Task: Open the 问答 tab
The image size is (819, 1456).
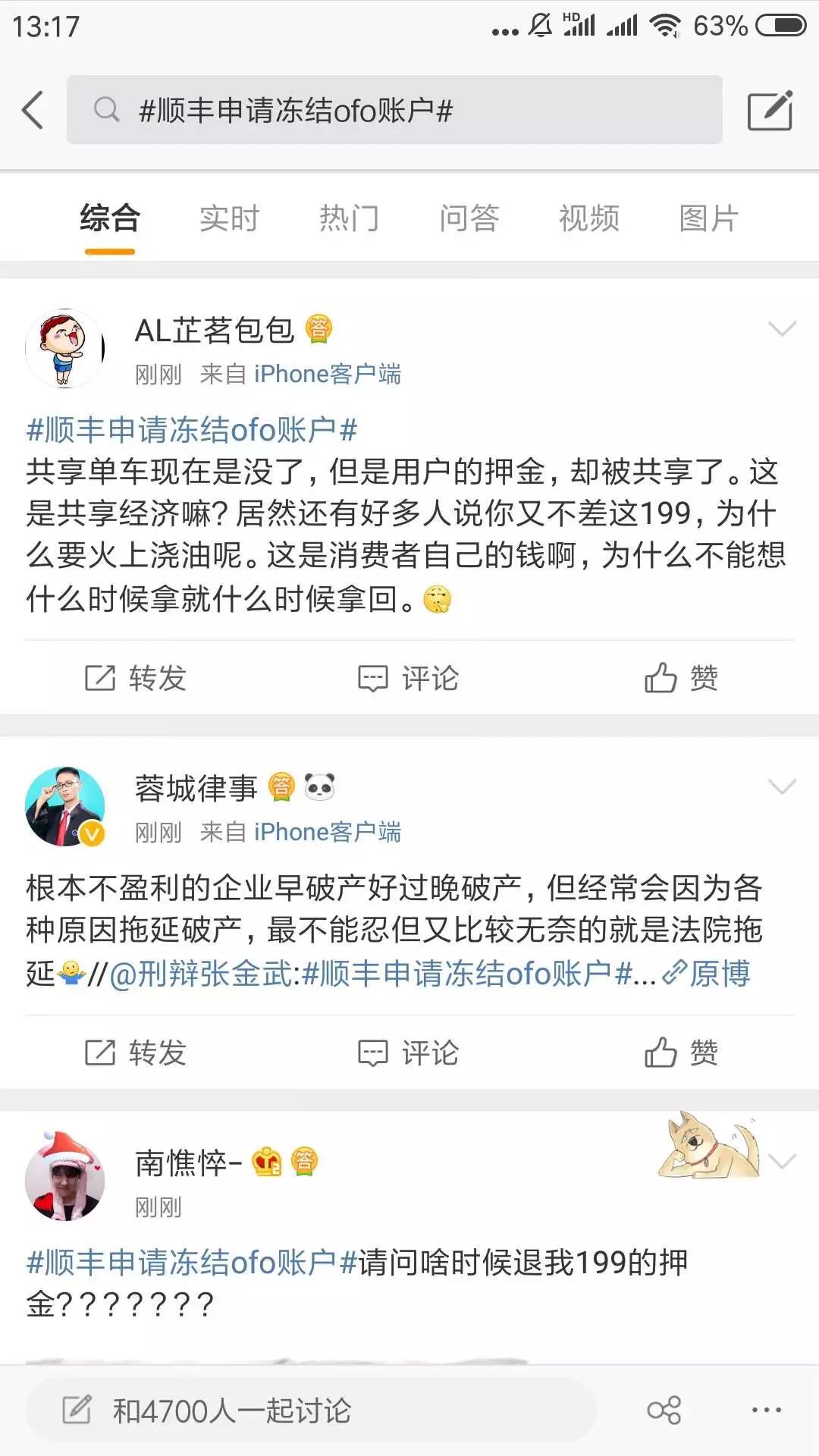Action: 469,218
